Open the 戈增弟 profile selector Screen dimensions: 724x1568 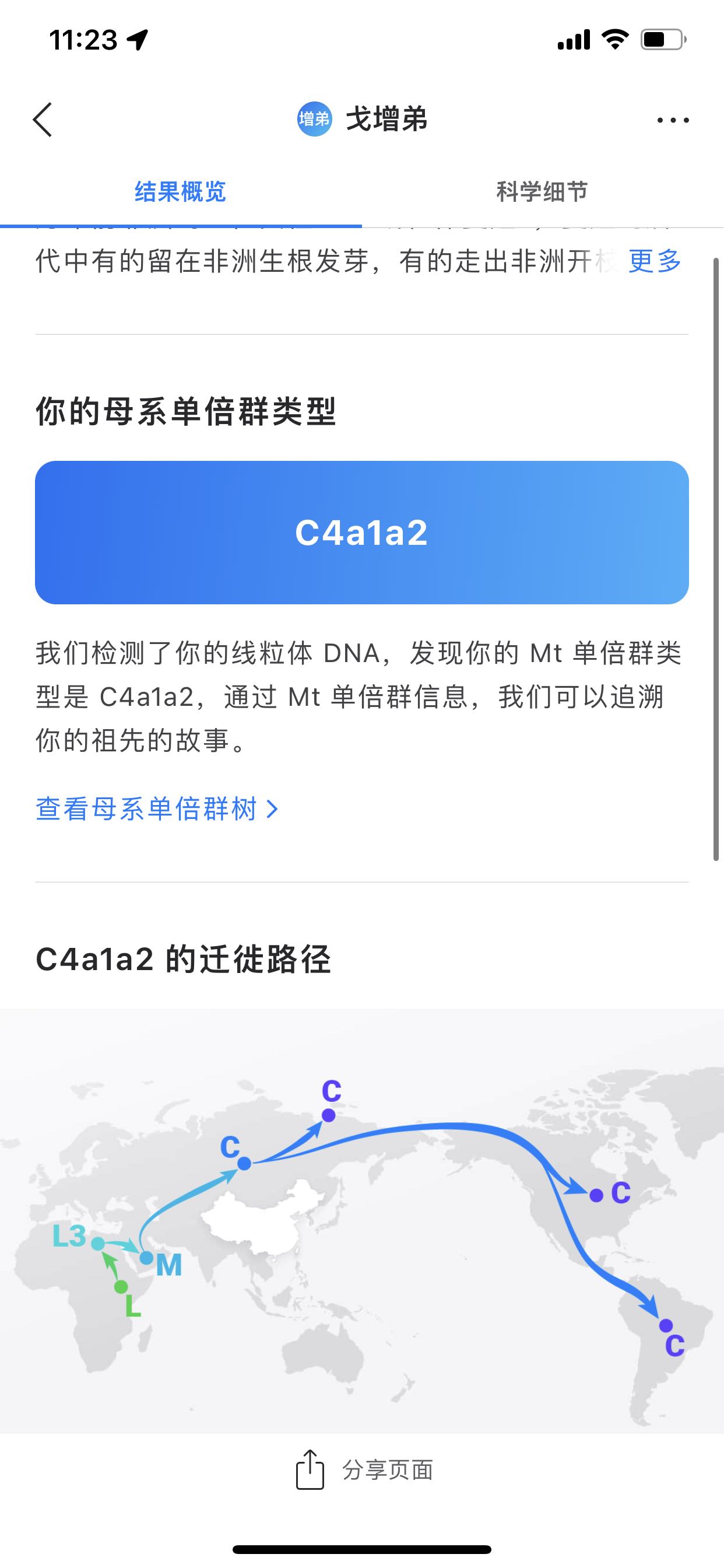363,118
